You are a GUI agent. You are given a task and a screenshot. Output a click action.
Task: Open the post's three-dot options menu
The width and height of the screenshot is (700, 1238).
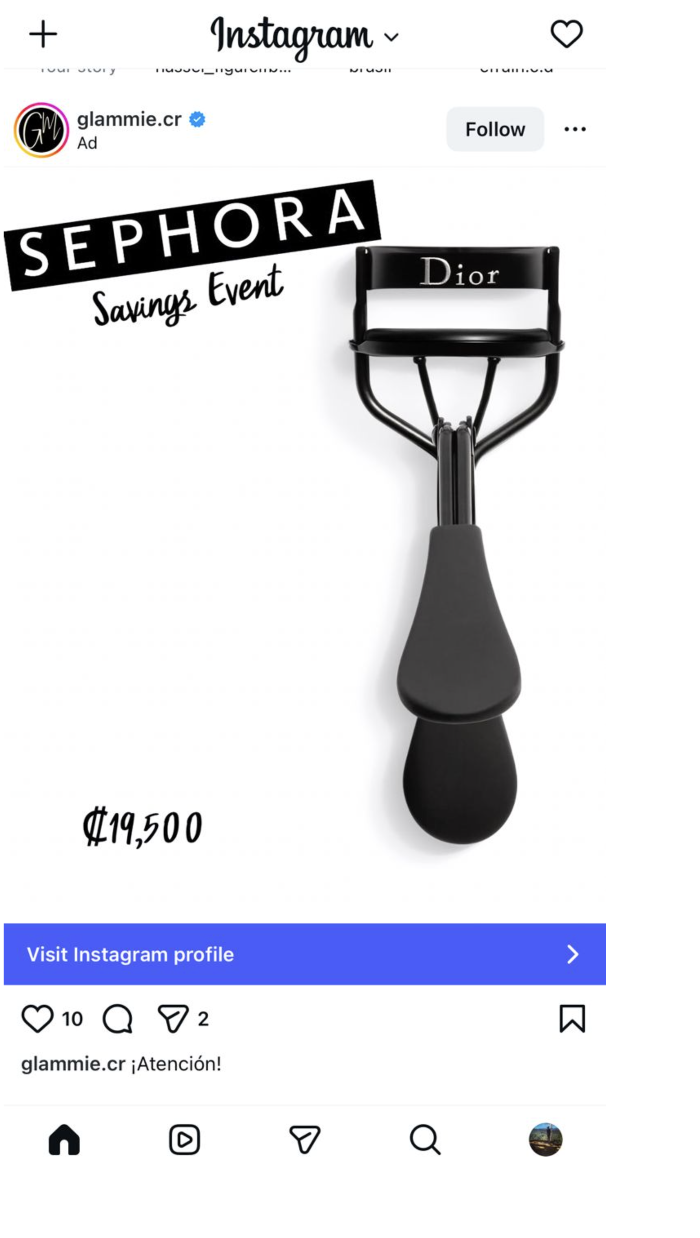(x=574, y=130)
